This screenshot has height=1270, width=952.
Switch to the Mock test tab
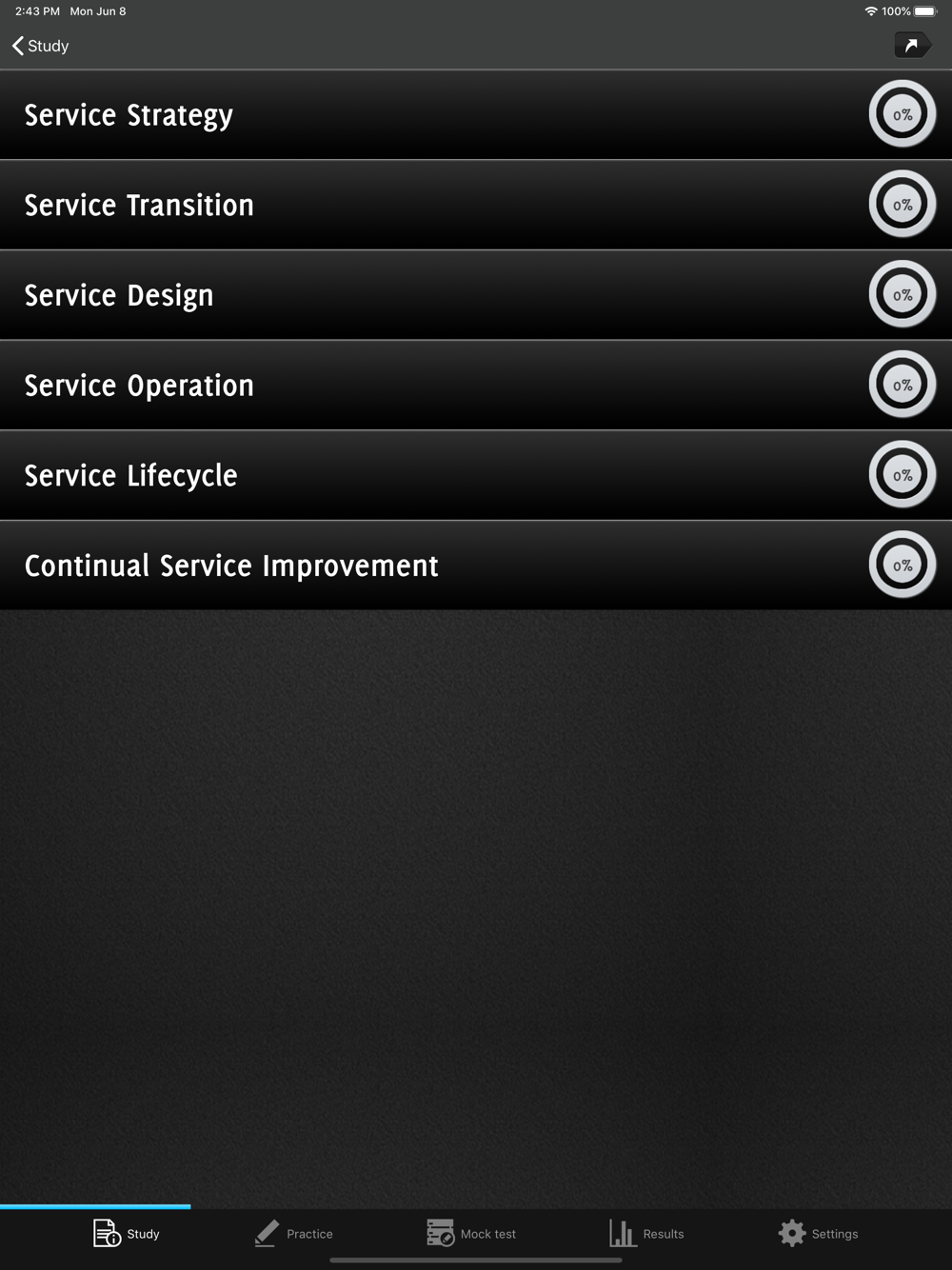471,1233
